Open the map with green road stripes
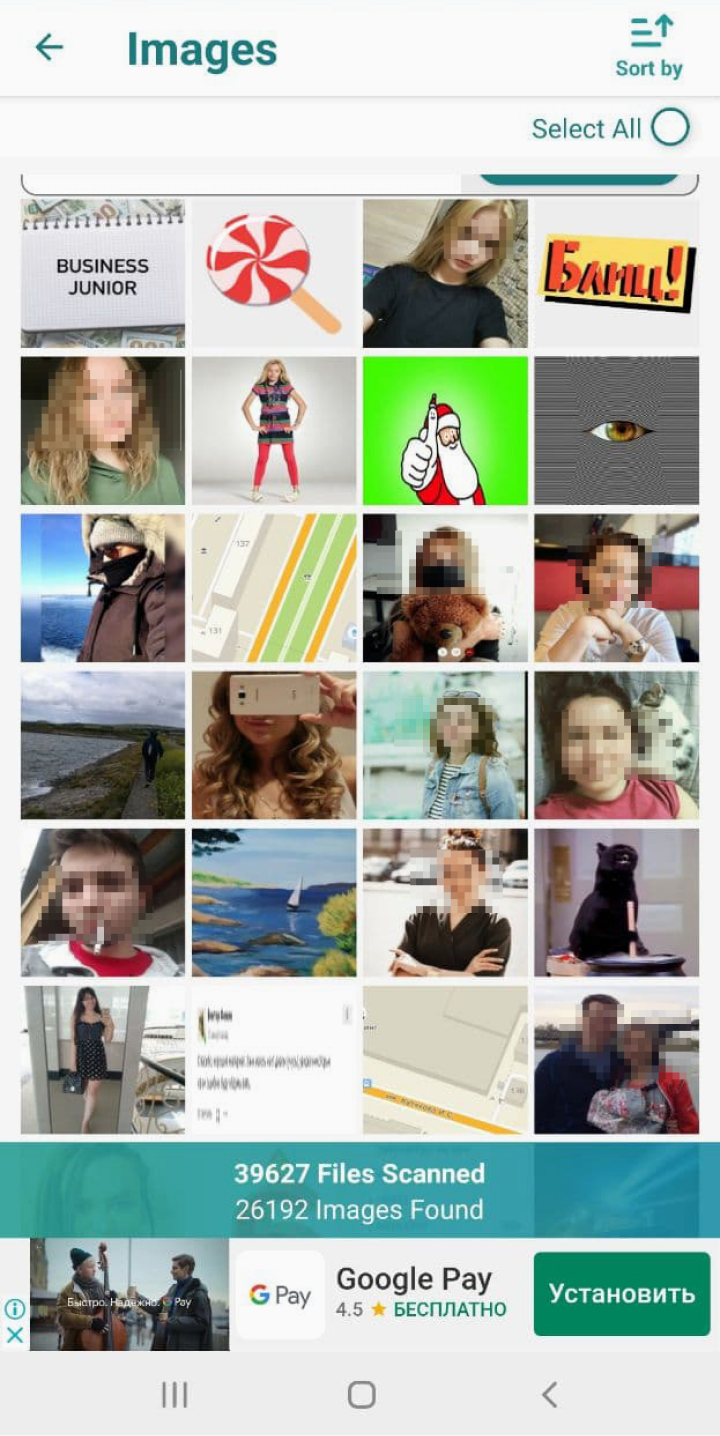Image resolution: width=720 pixels, height=1436 pixels. pos(274,588)
